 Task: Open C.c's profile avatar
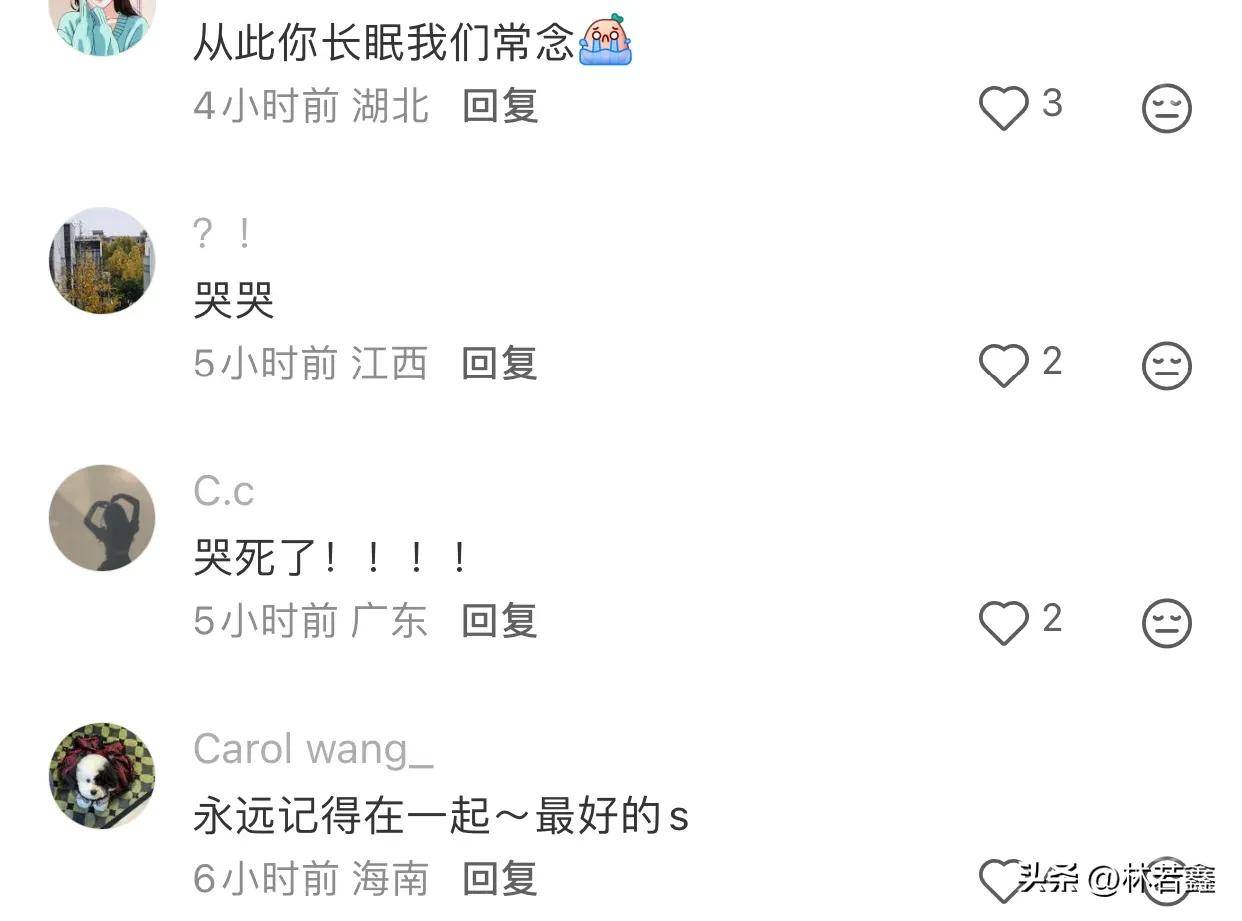point(102,518)
